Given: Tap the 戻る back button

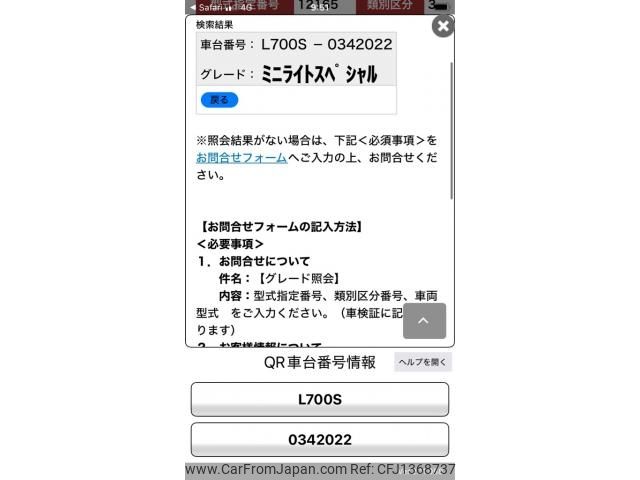Looking at the screenshot, I should pos(219,100).
